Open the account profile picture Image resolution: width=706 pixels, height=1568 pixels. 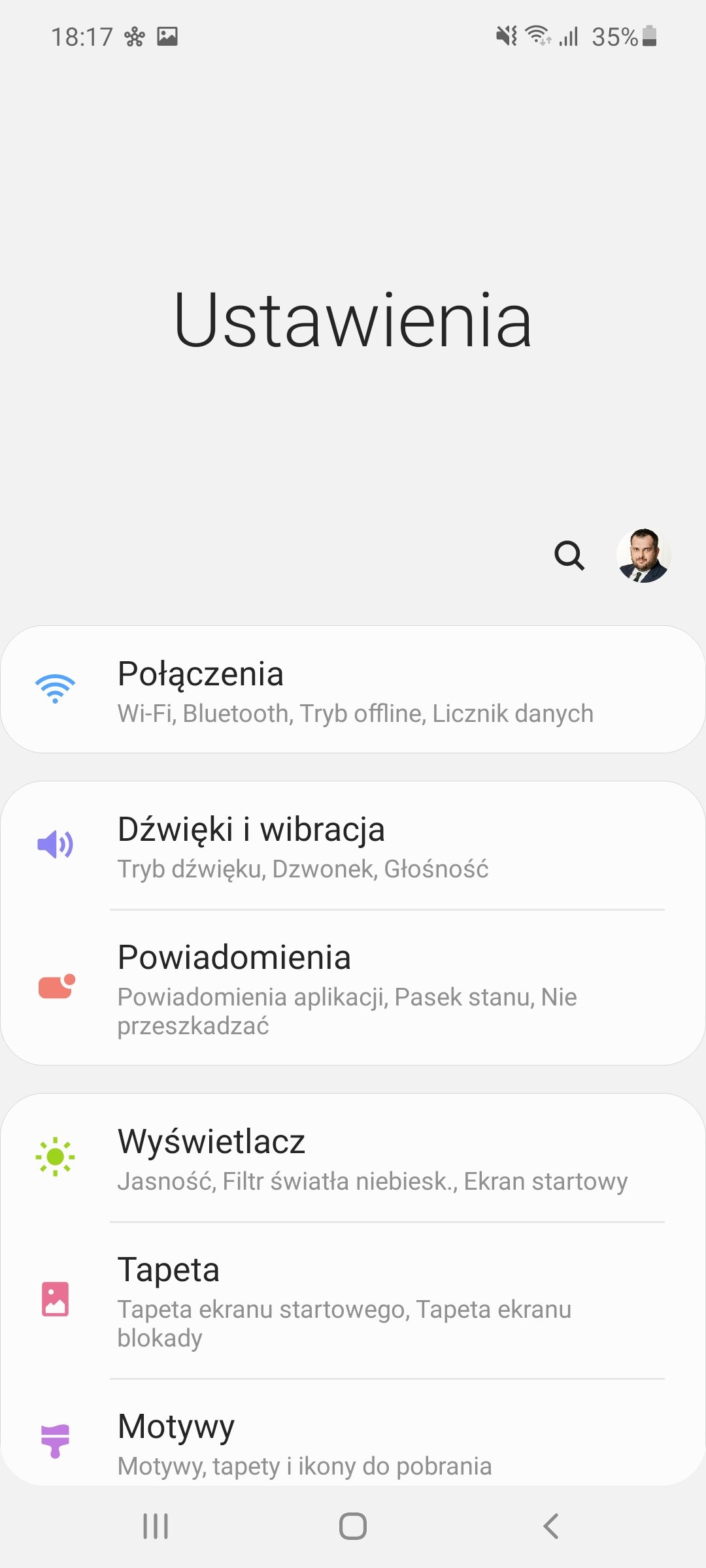tap(643, 556)
